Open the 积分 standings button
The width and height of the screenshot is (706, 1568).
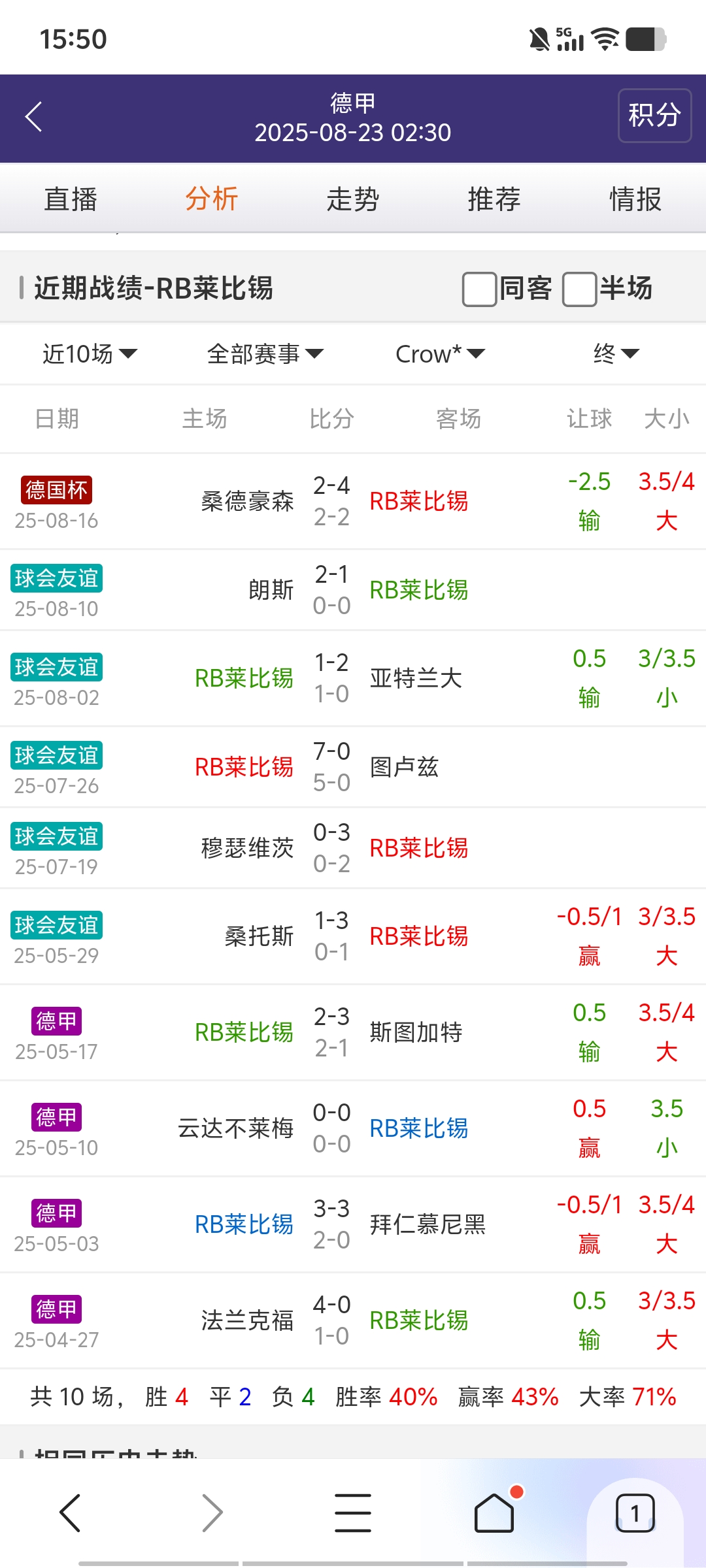[654, 116]
